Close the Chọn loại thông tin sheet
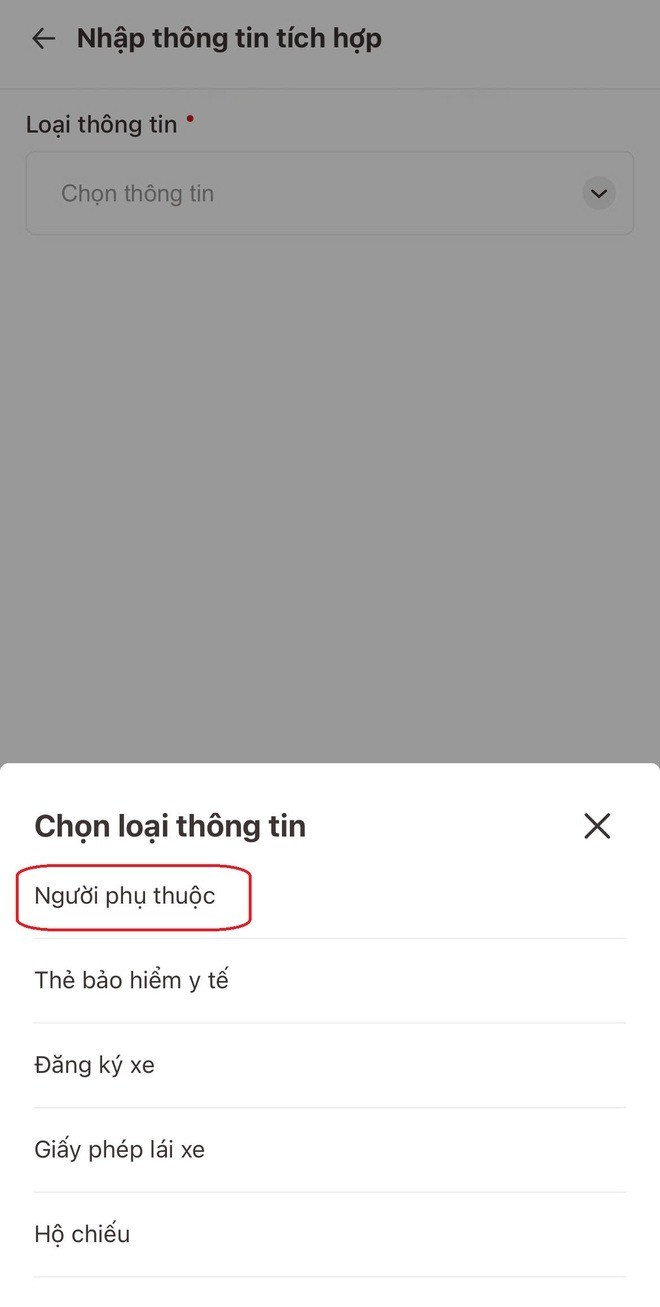This screenshot has height=1307, width=660. tap(597, 826)
